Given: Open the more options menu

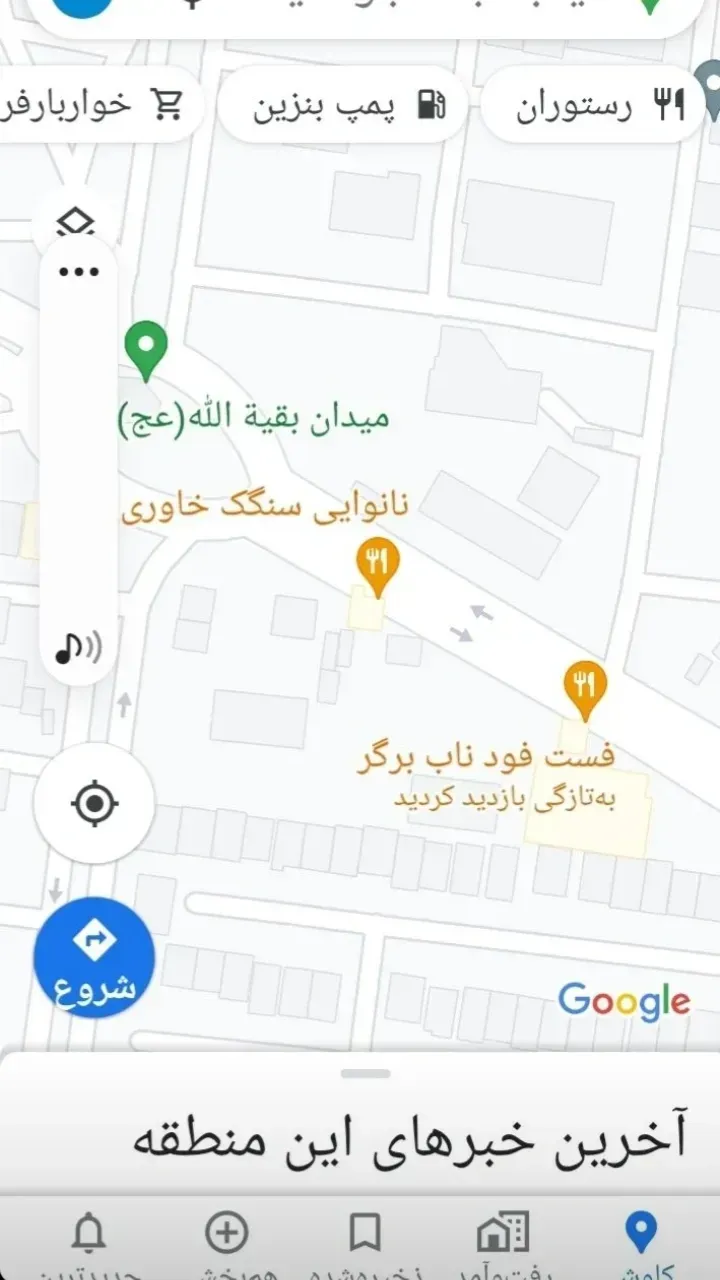Looking at the screenshot, I should pyautogui.click(x=80, y=270).
